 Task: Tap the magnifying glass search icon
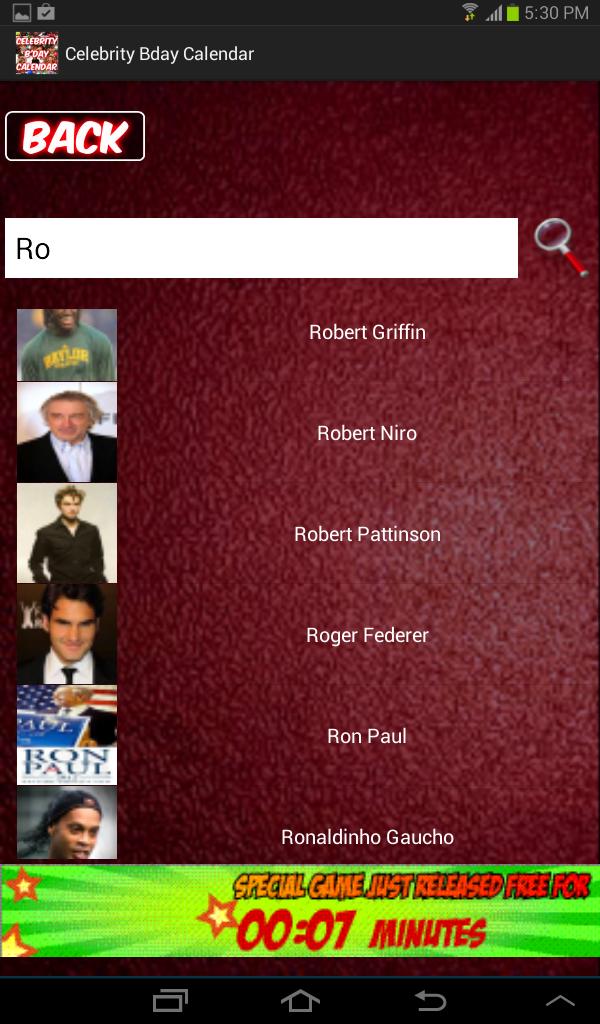560,247
